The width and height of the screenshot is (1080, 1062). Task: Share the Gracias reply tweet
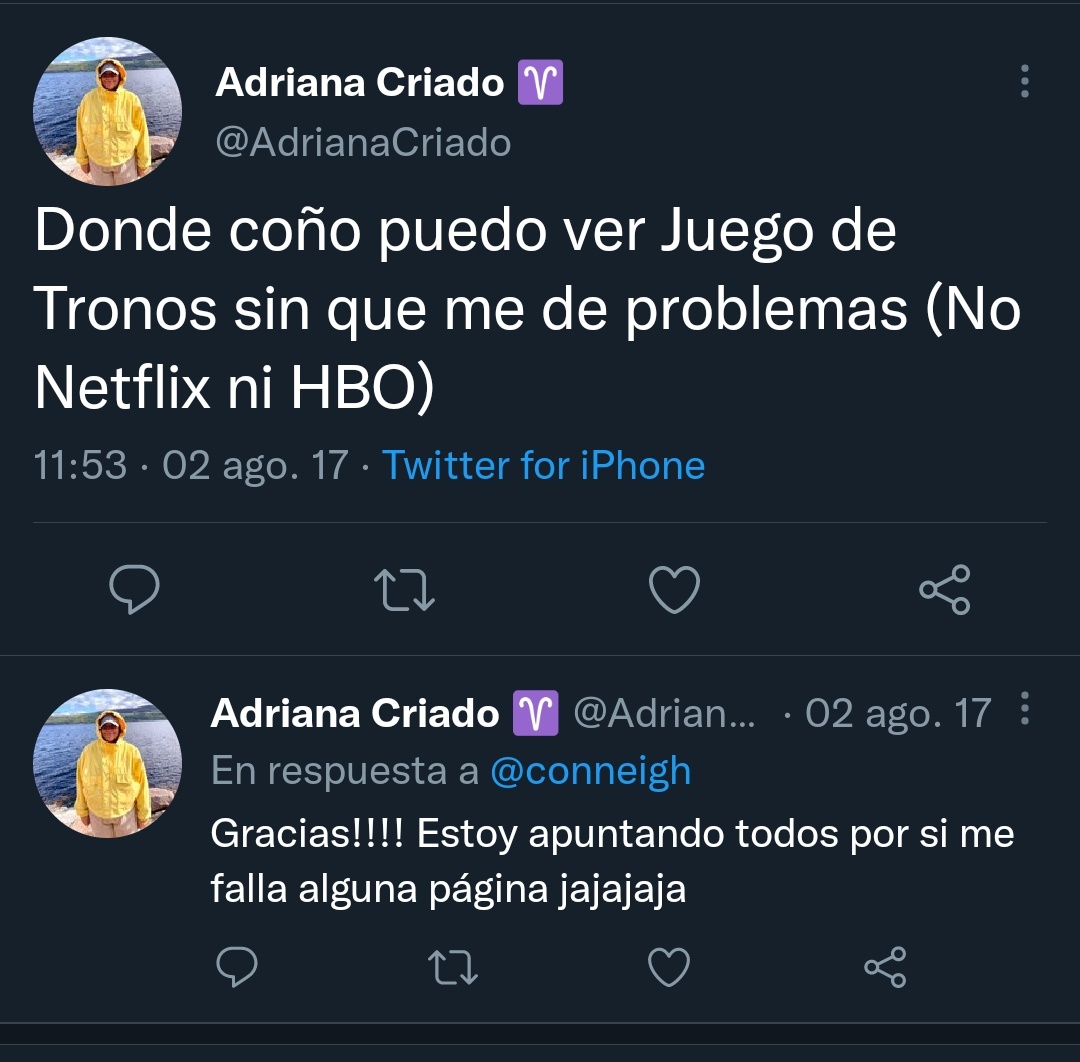click(x=885, y=967)
